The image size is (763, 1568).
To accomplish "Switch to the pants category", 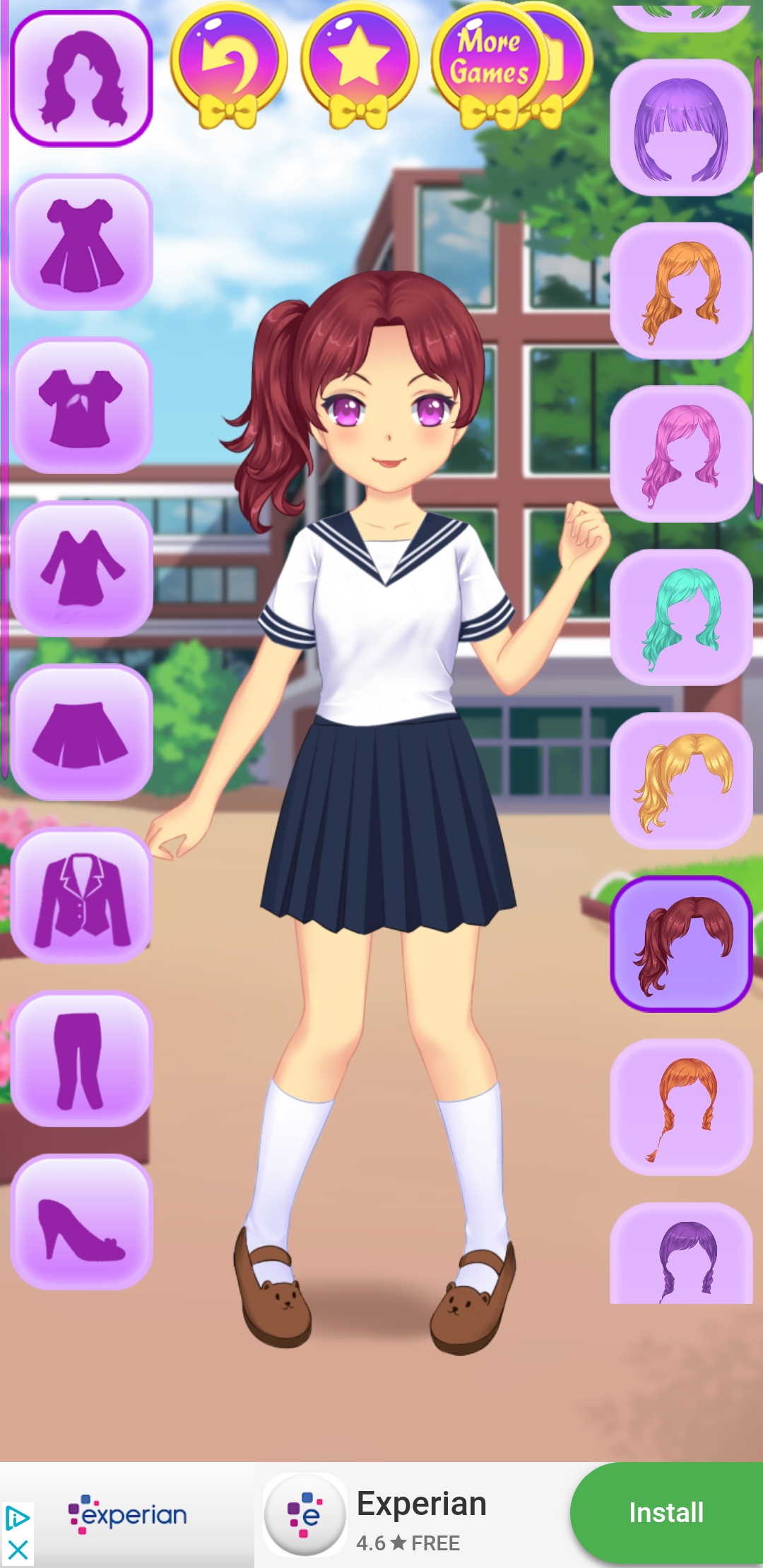I will click(x=81, y=1059).
